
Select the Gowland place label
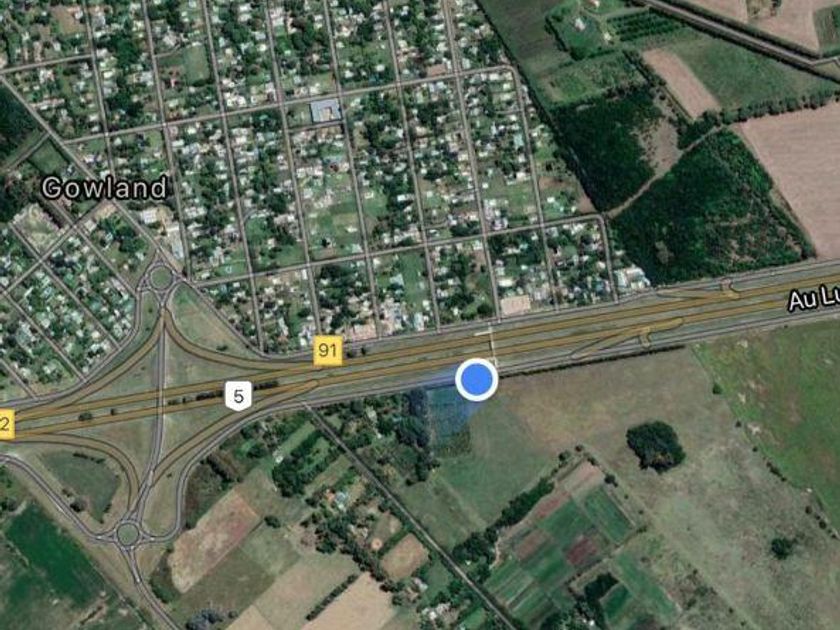coord(104,188)
